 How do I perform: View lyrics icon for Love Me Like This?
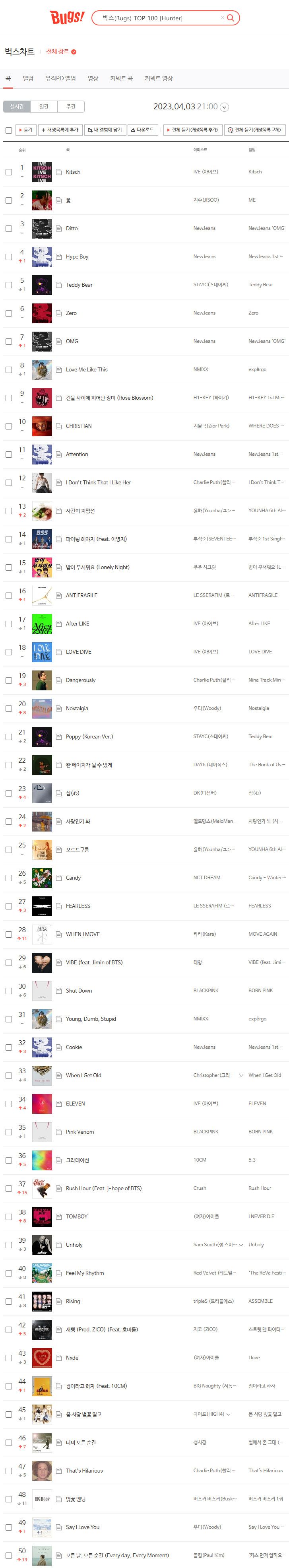pyautogui.click(x=59, y=369)
